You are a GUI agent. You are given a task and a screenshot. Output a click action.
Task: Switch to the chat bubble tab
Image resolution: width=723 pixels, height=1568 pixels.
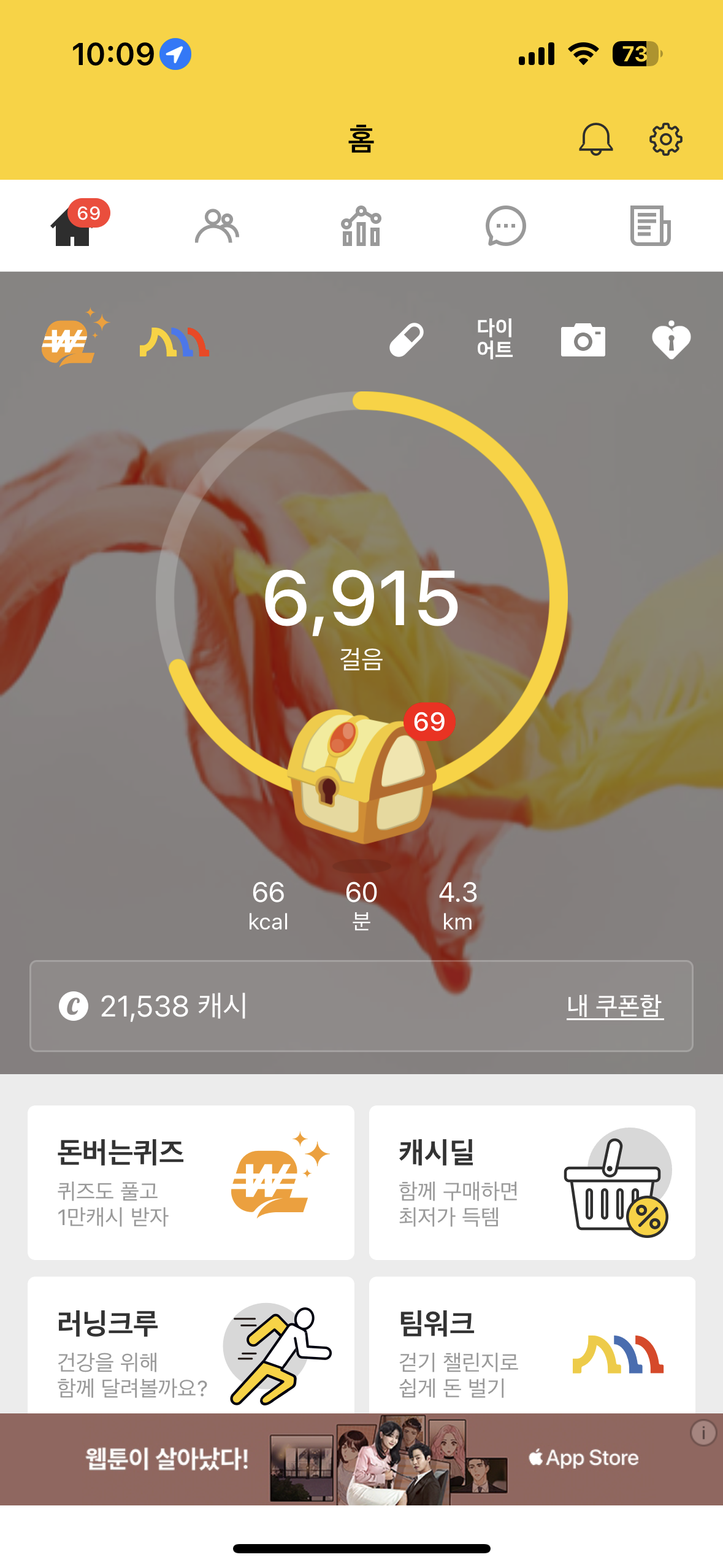tap(505, 226)
